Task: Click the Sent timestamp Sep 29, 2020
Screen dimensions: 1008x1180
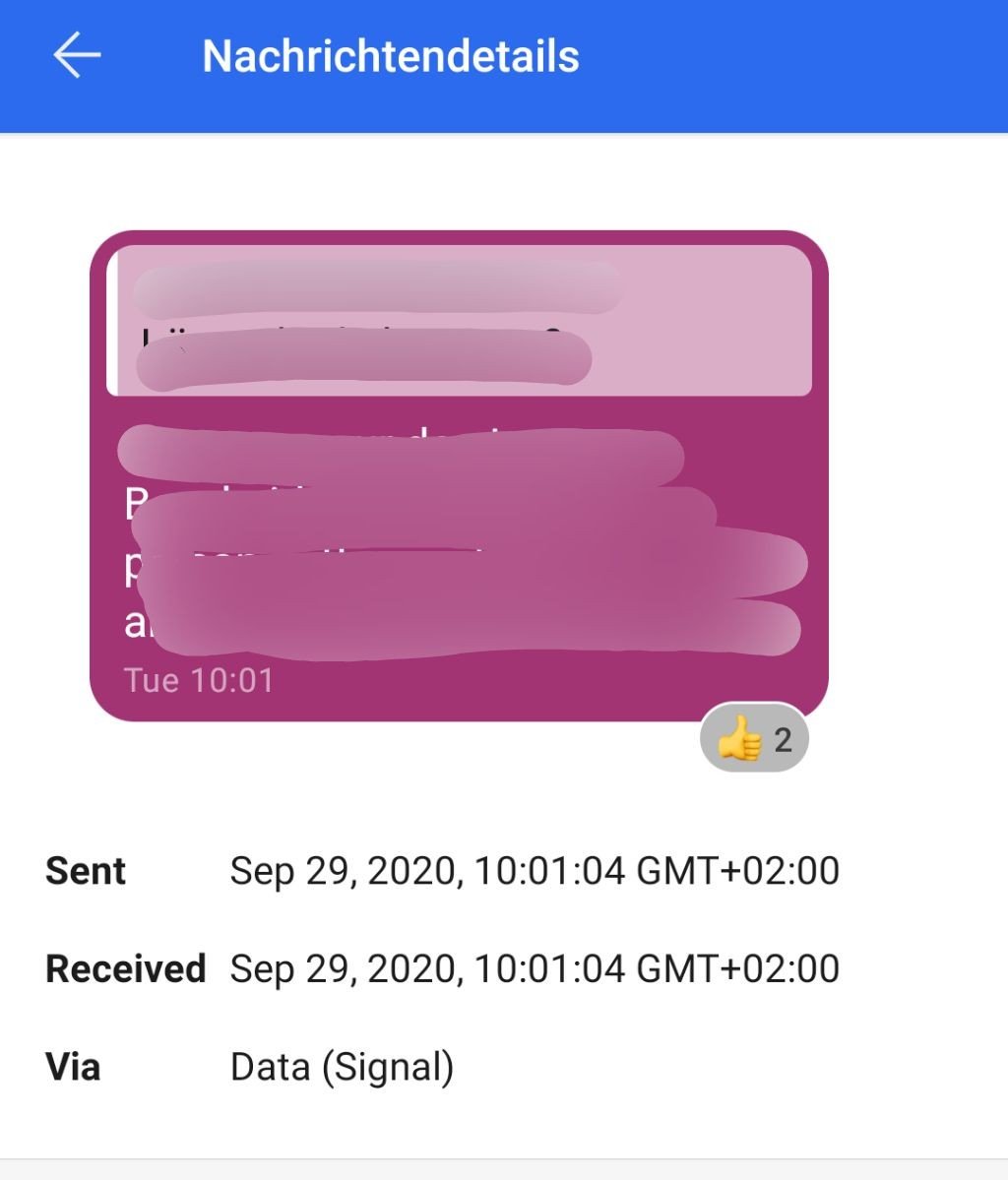Action: click(533, 871)
